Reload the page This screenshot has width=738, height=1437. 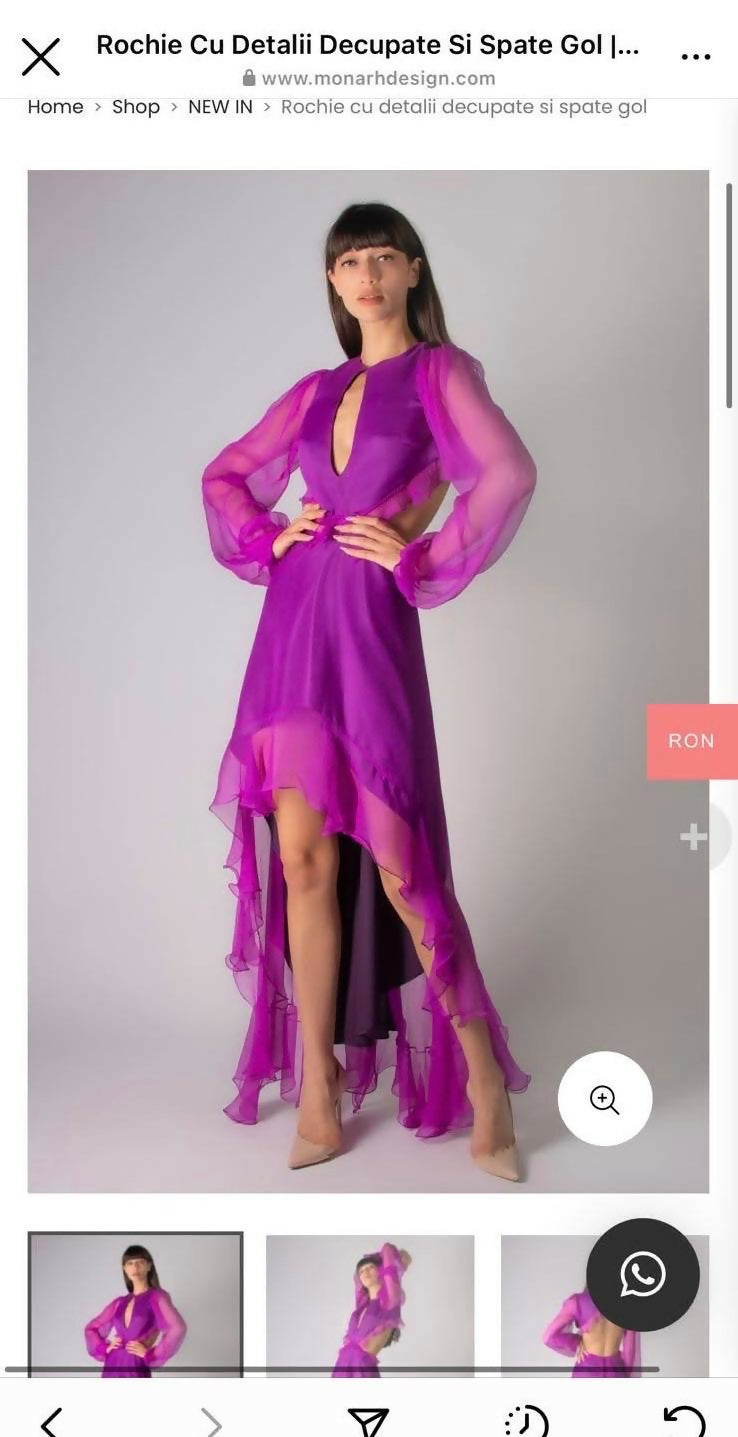click(x=685, y=1421)
